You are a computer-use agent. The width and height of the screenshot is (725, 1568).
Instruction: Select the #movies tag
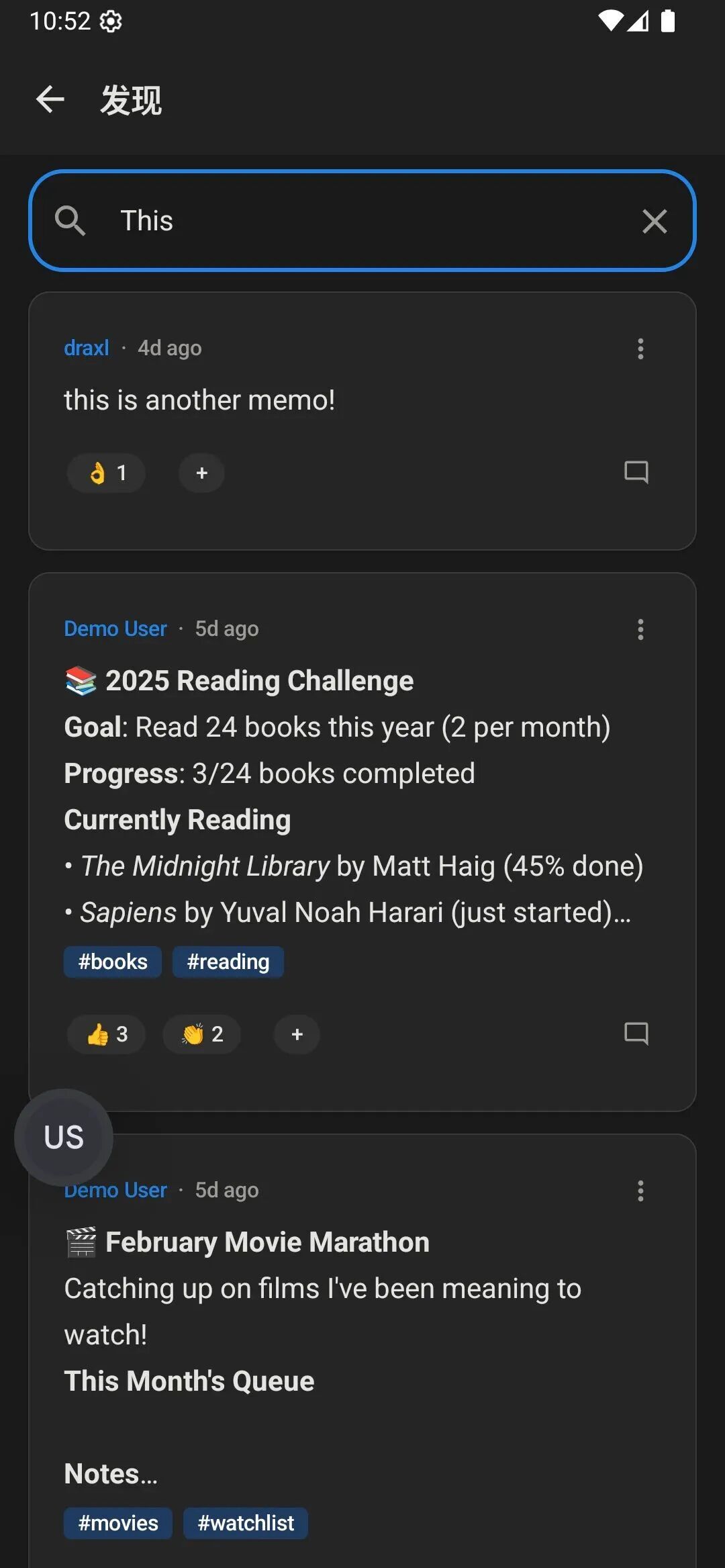[x=118, y=1523]
